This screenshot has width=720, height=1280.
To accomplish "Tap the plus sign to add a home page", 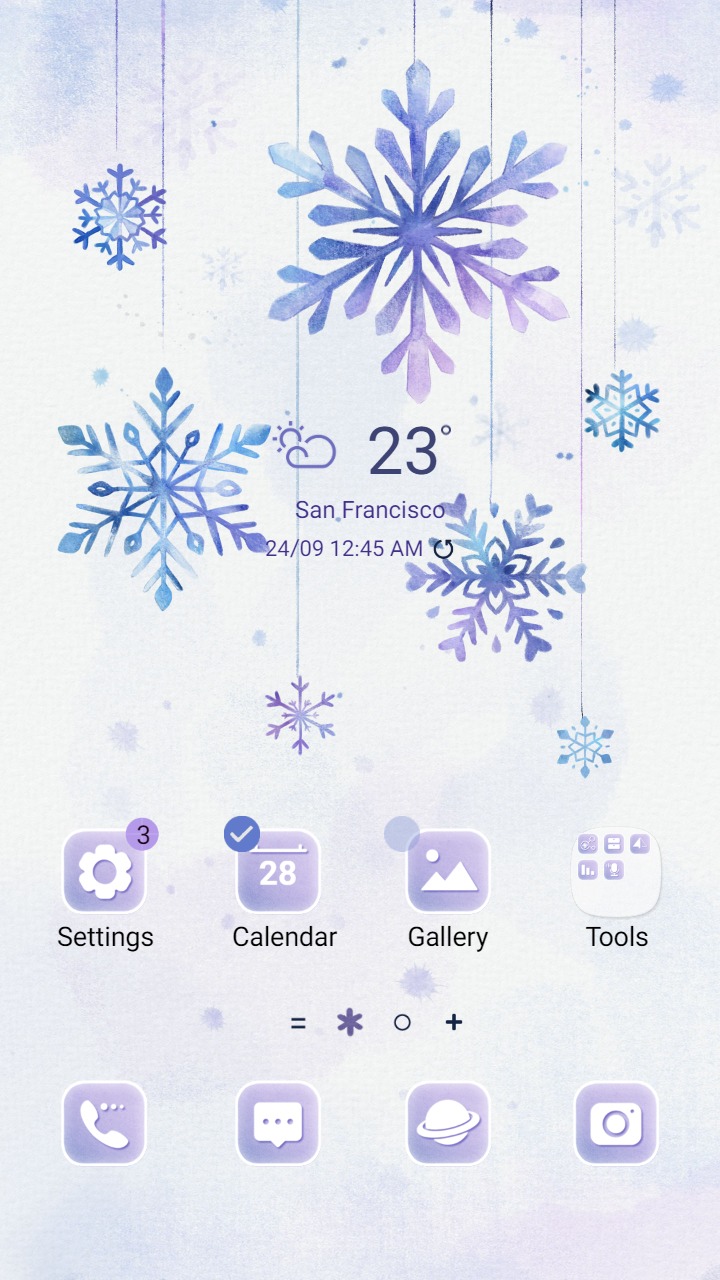I will [452, 1022].
